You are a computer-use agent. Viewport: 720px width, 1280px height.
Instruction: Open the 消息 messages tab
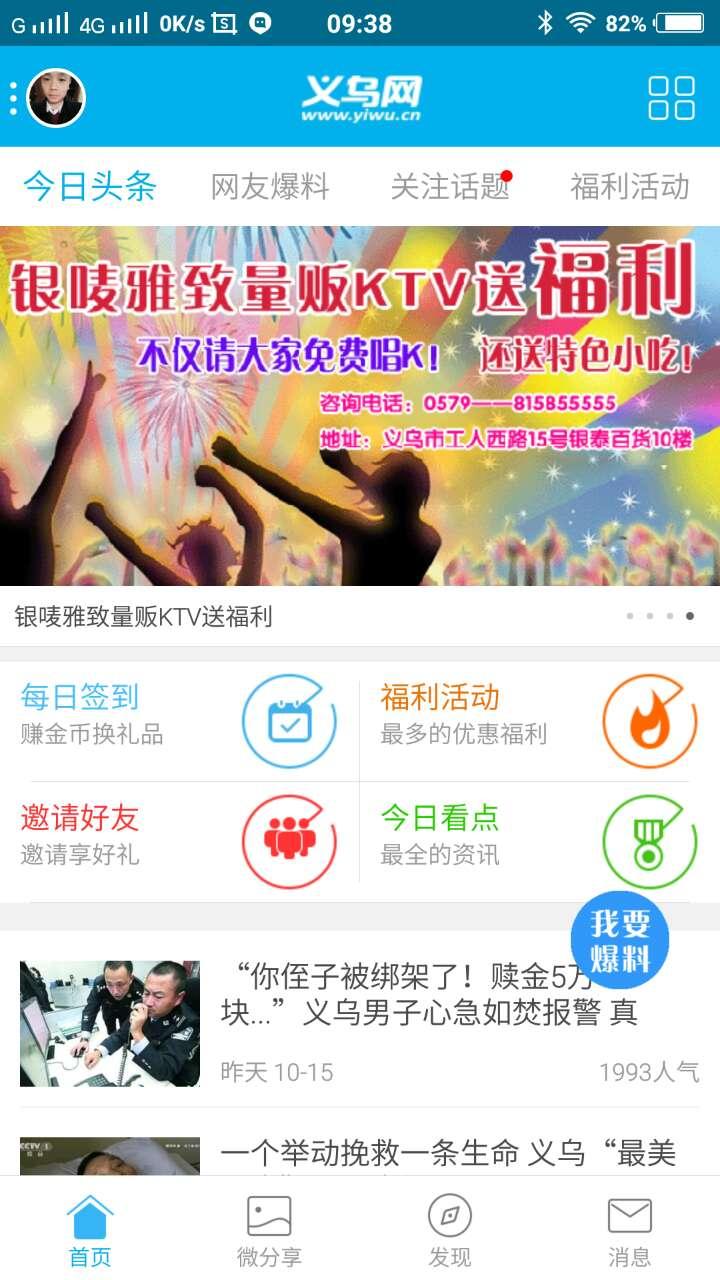[629, 1230]
